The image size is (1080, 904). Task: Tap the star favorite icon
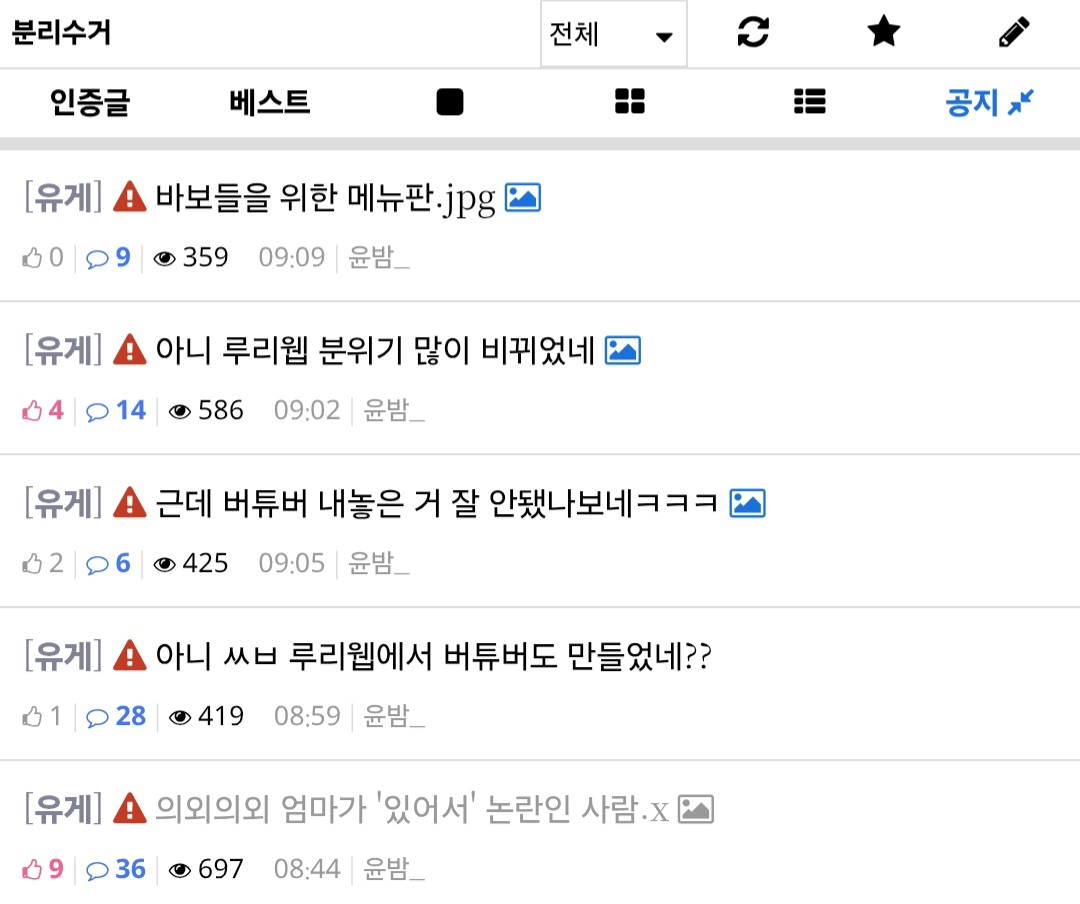(x=883, y=32)
